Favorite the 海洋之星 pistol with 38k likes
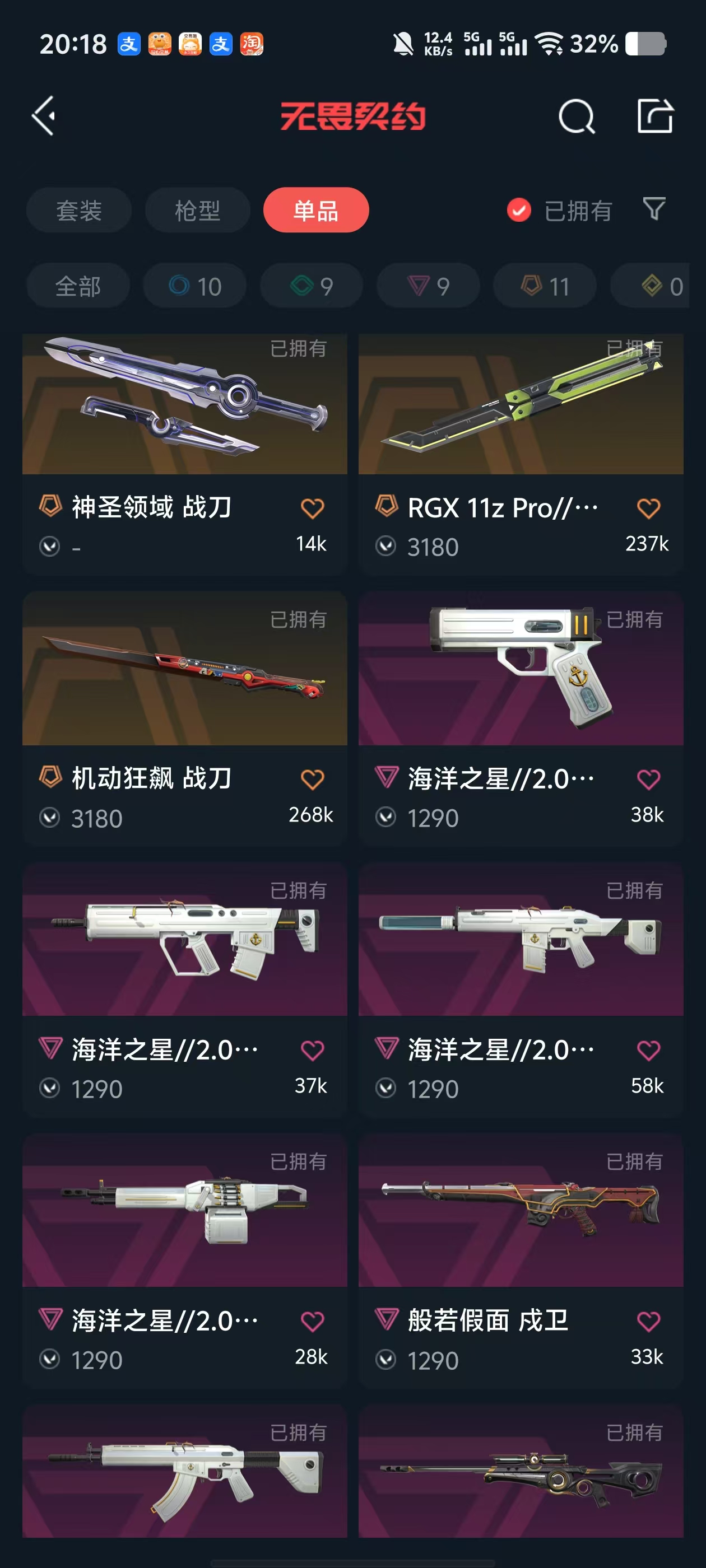This screenshot has height=1568, width=706. [x=648, y=780]
